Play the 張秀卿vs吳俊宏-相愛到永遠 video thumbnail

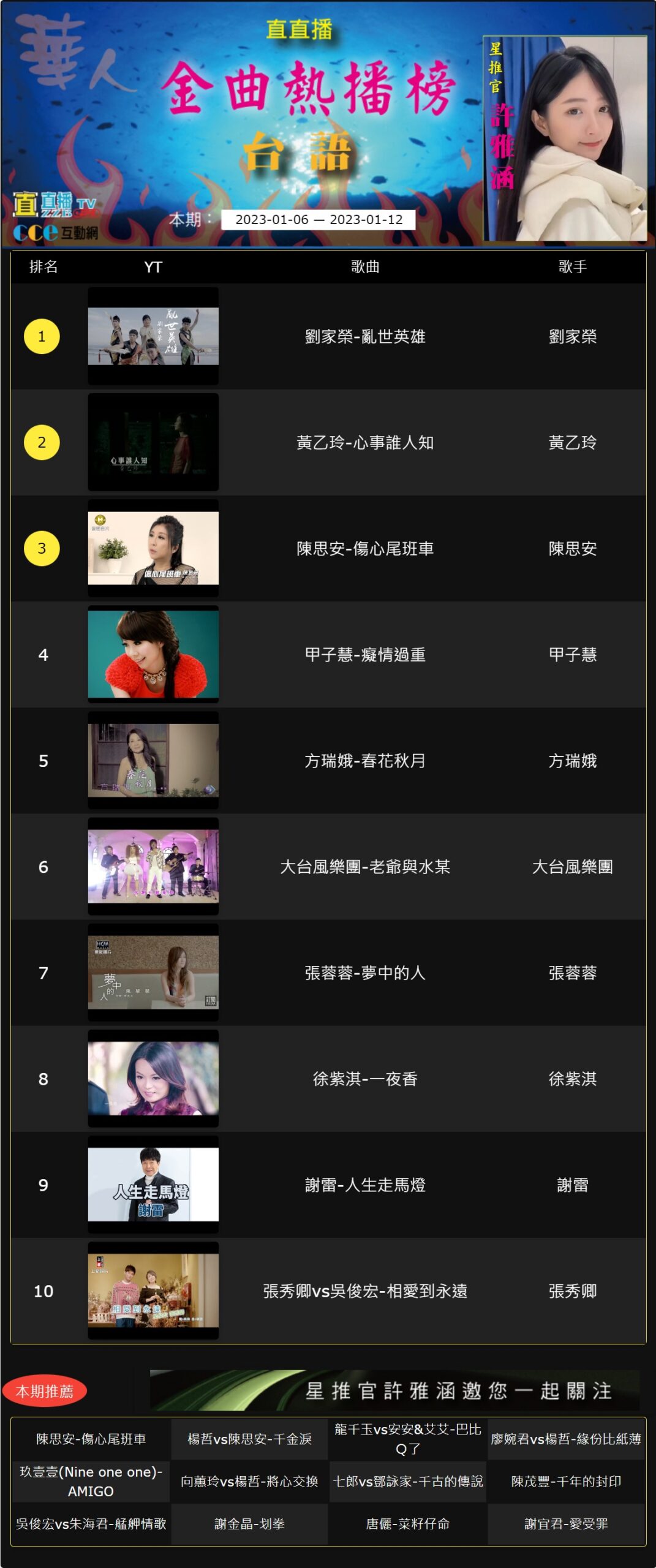tap(153, 1290)
